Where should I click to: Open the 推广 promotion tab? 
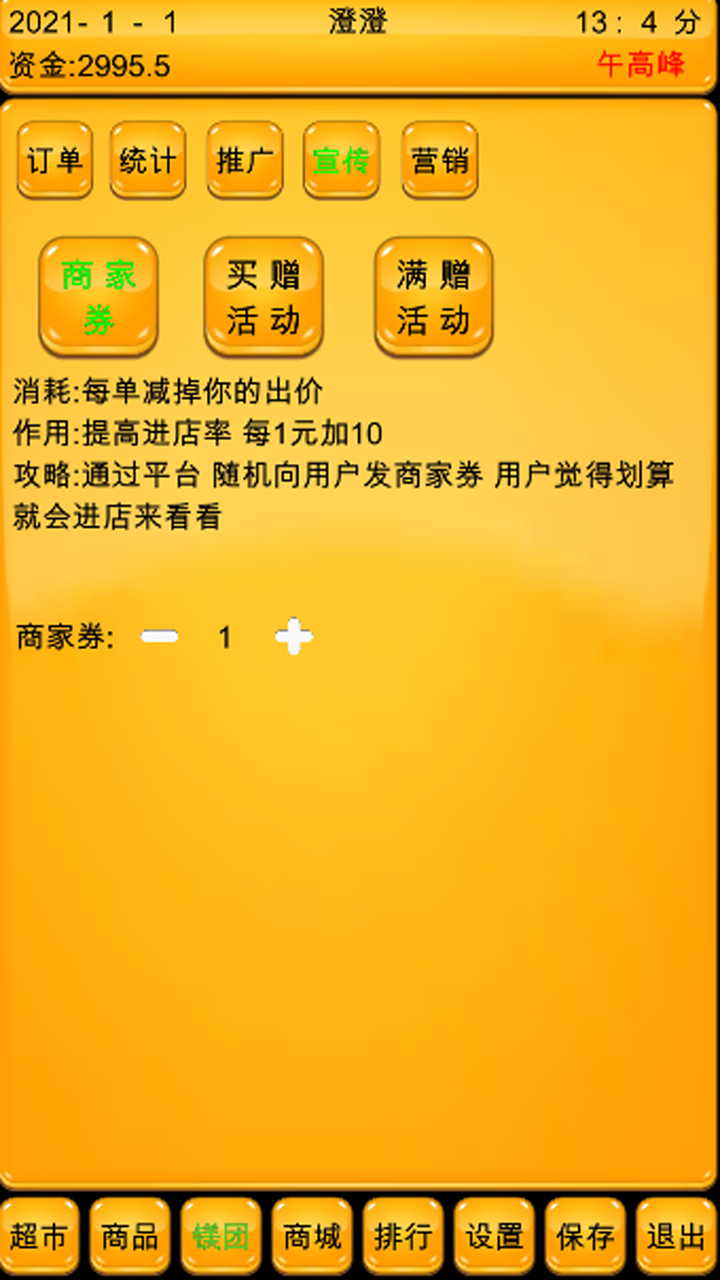(244, 161)
